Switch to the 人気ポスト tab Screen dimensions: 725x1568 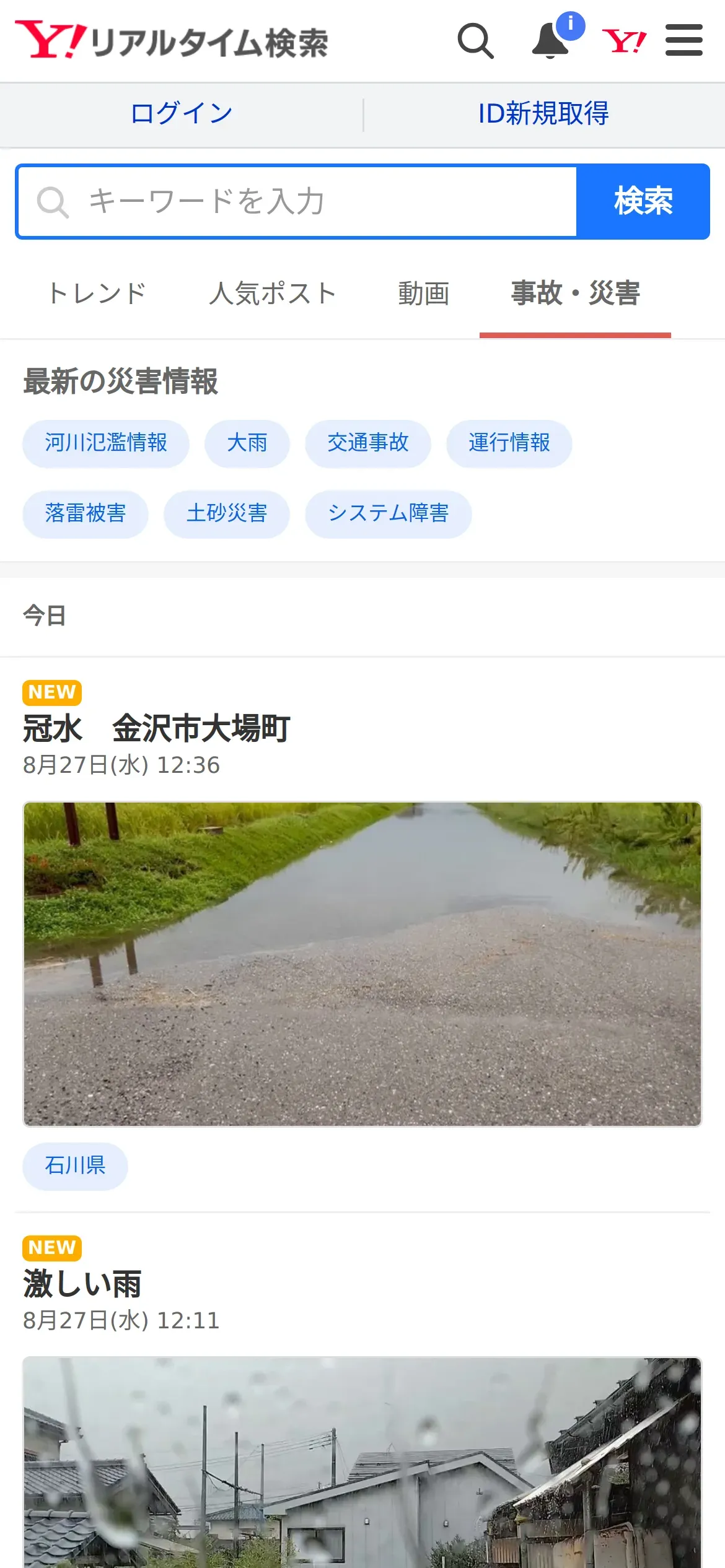click(x=273, y=294)
